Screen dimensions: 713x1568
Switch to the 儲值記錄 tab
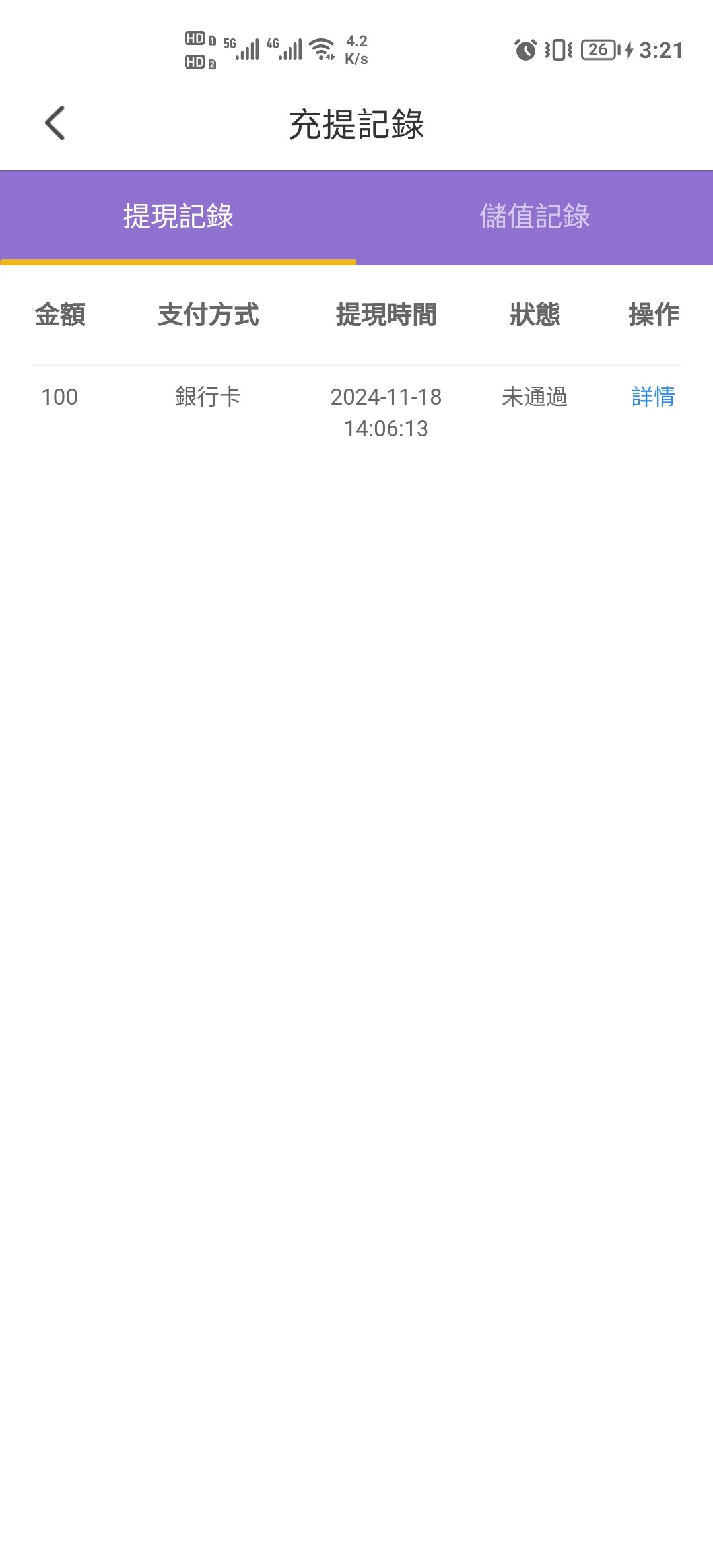(x=534, y=216)
